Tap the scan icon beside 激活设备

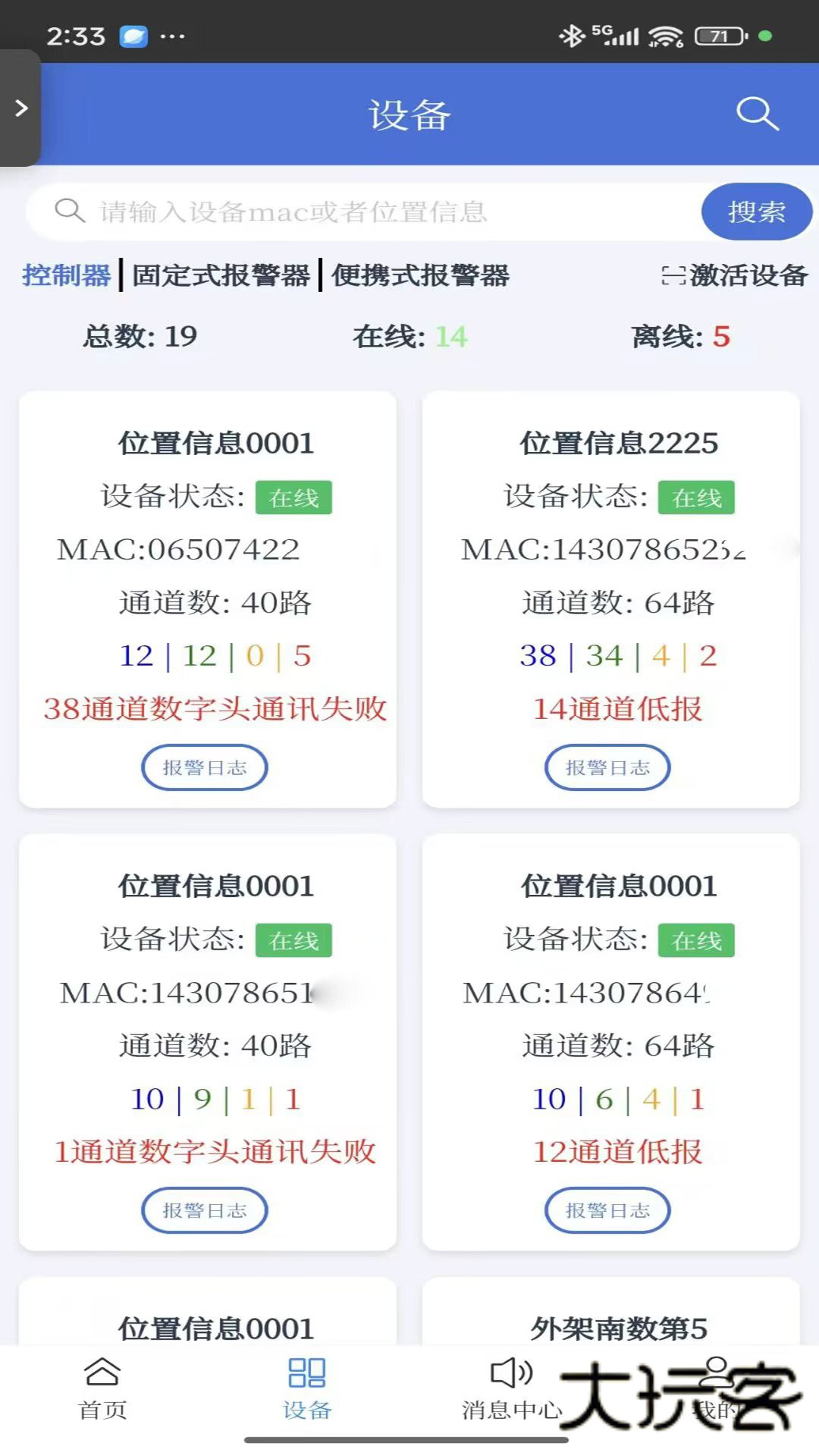tap(673, 276)
